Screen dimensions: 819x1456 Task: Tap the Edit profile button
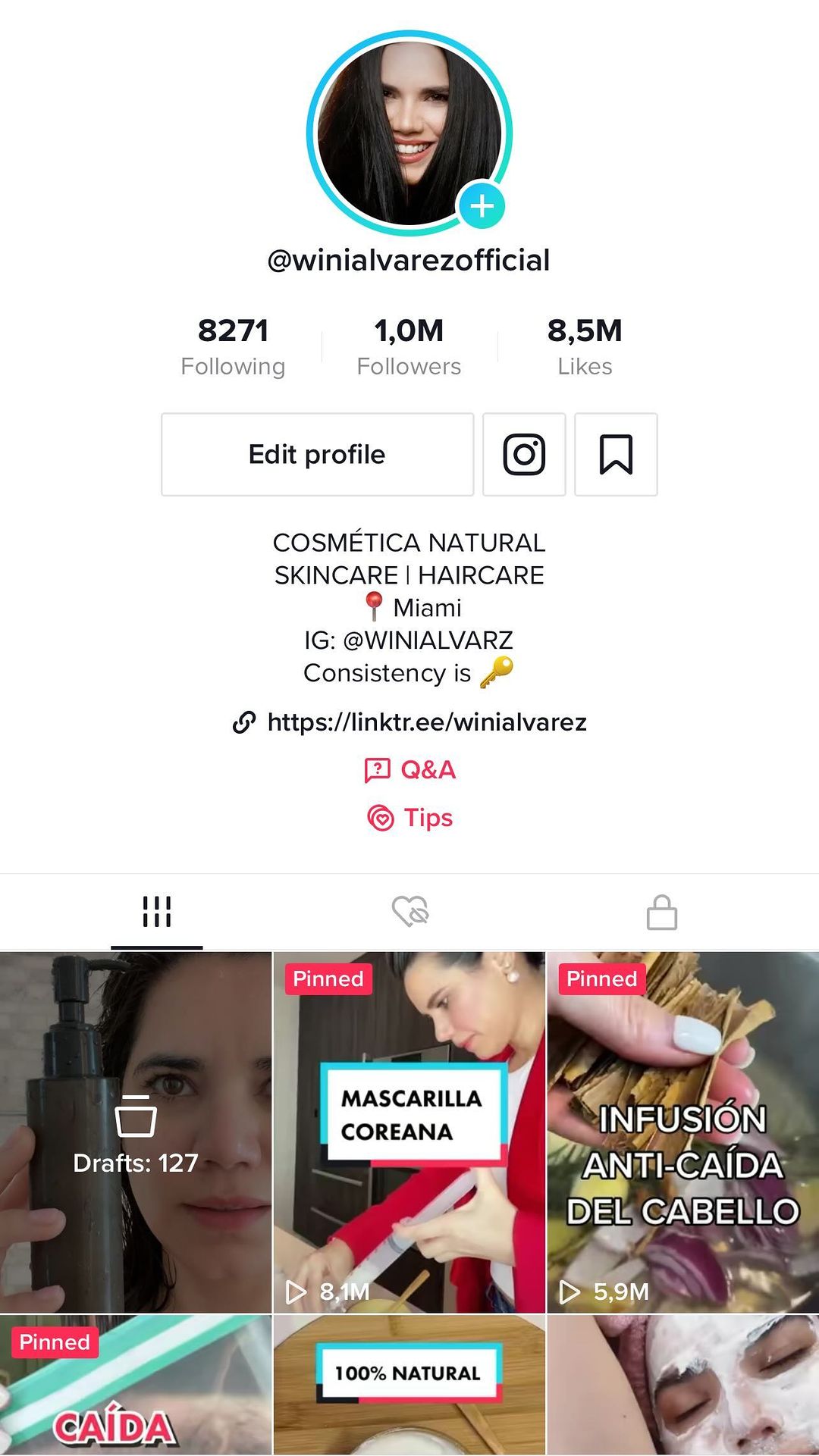317,455
